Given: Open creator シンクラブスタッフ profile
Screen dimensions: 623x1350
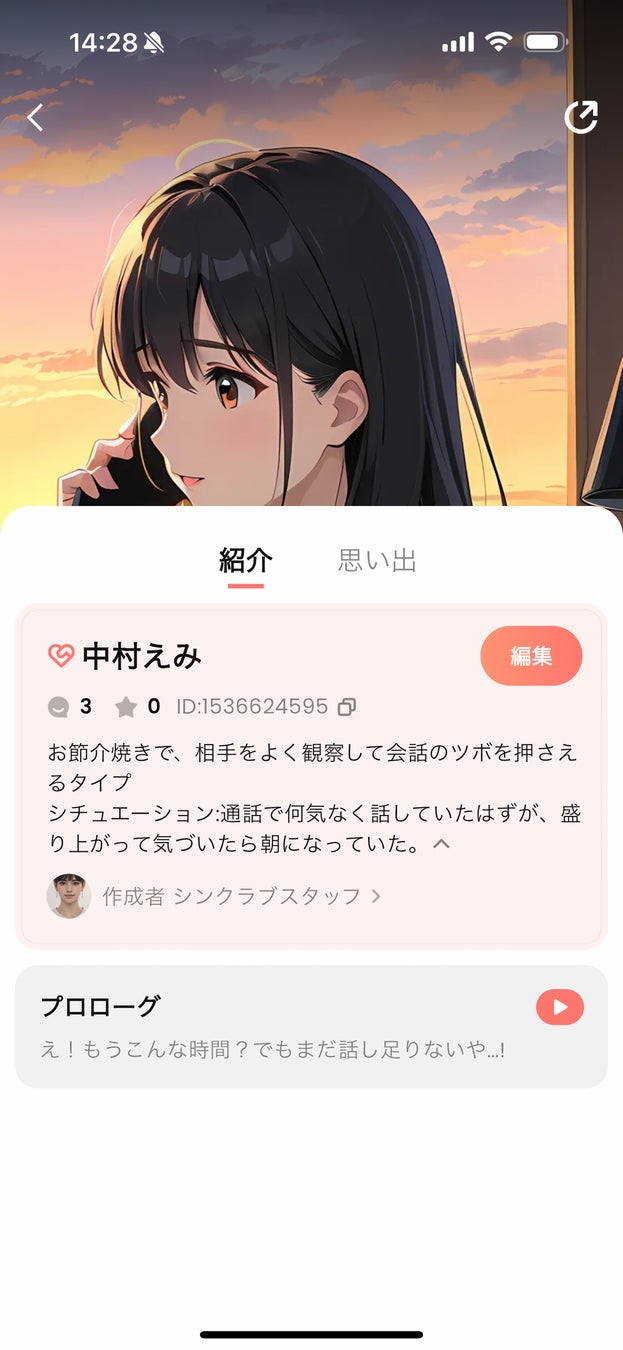Looking at the screenshot, I should [x=240, y=896].
